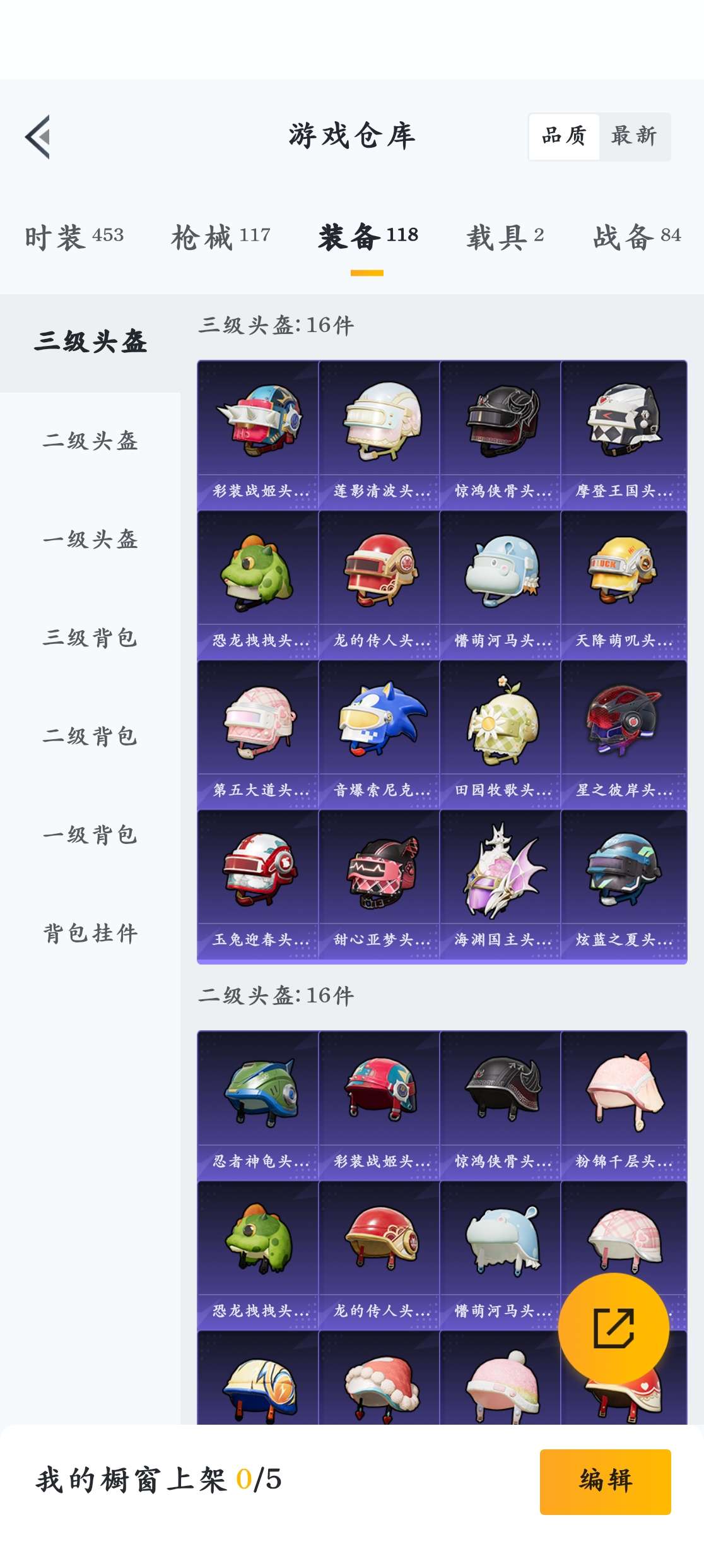Screen dimensions: 704x1568
Task: Select 二级背包 in the side menu
Action: click(x=90, y=736)
